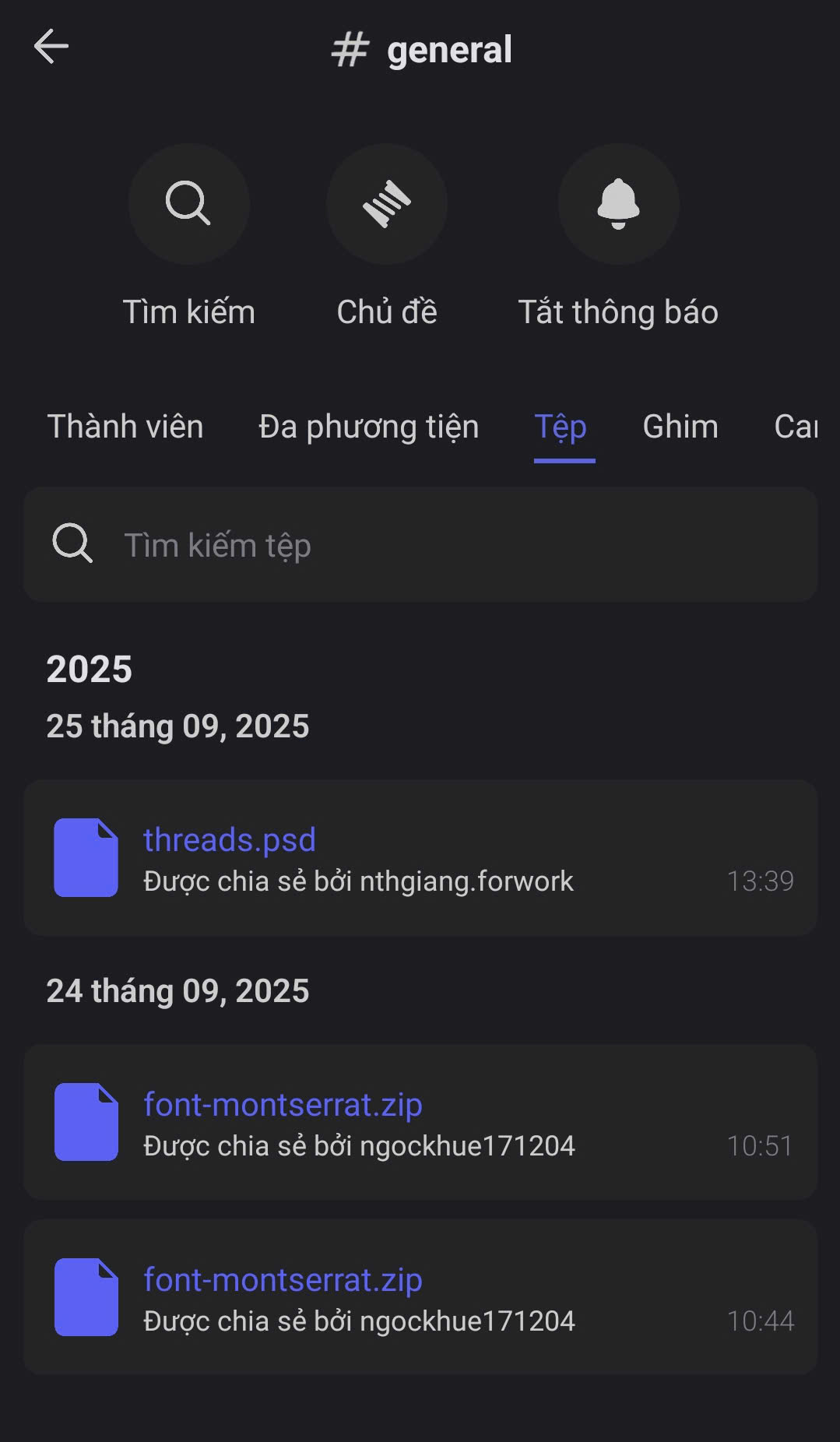Switch to the Thành viên tab

click(125, 427)
